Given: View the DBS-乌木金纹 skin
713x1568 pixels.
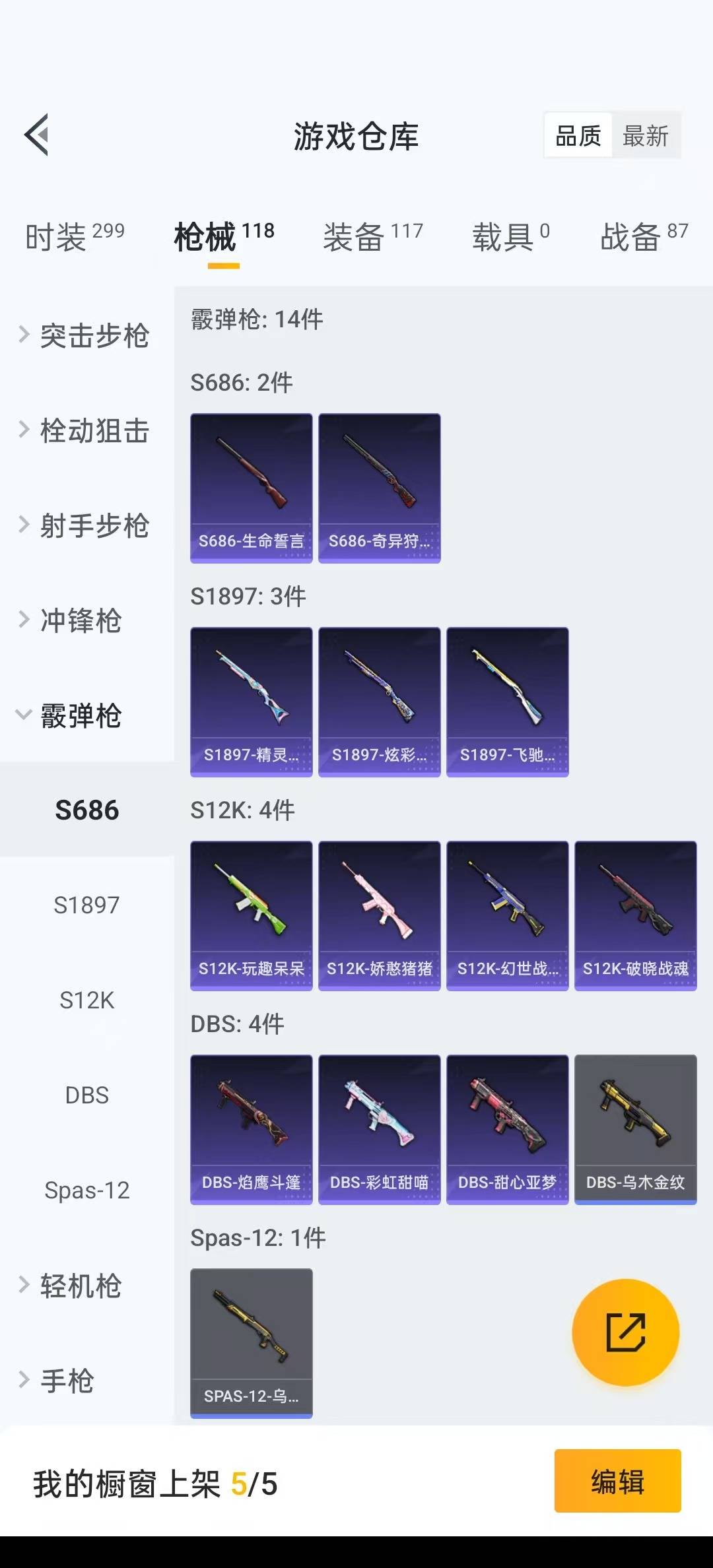Looking at the screenshot, I should pos(635,1129).
